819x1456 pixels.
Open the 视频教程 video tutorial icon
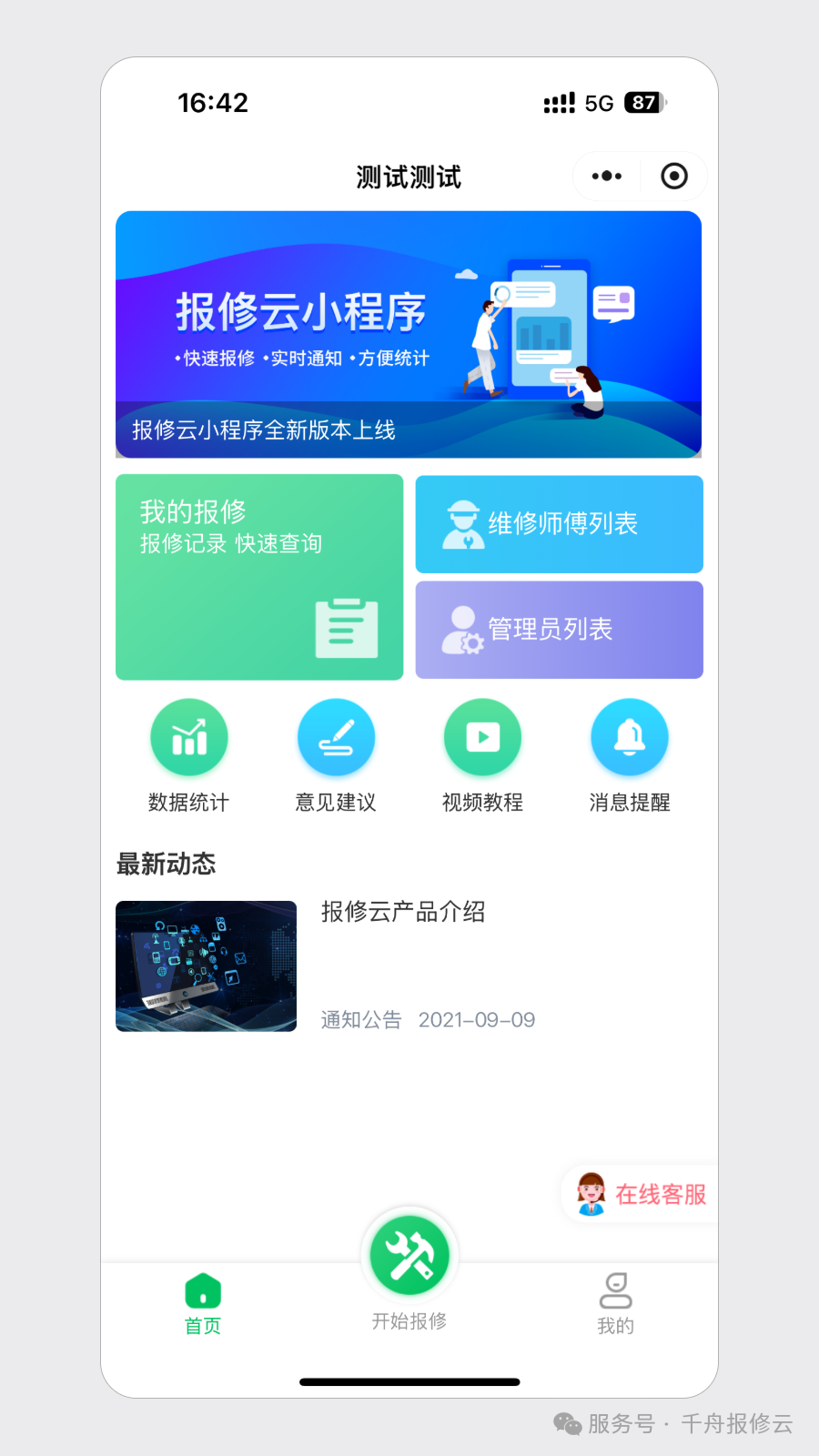click(482, 737)
